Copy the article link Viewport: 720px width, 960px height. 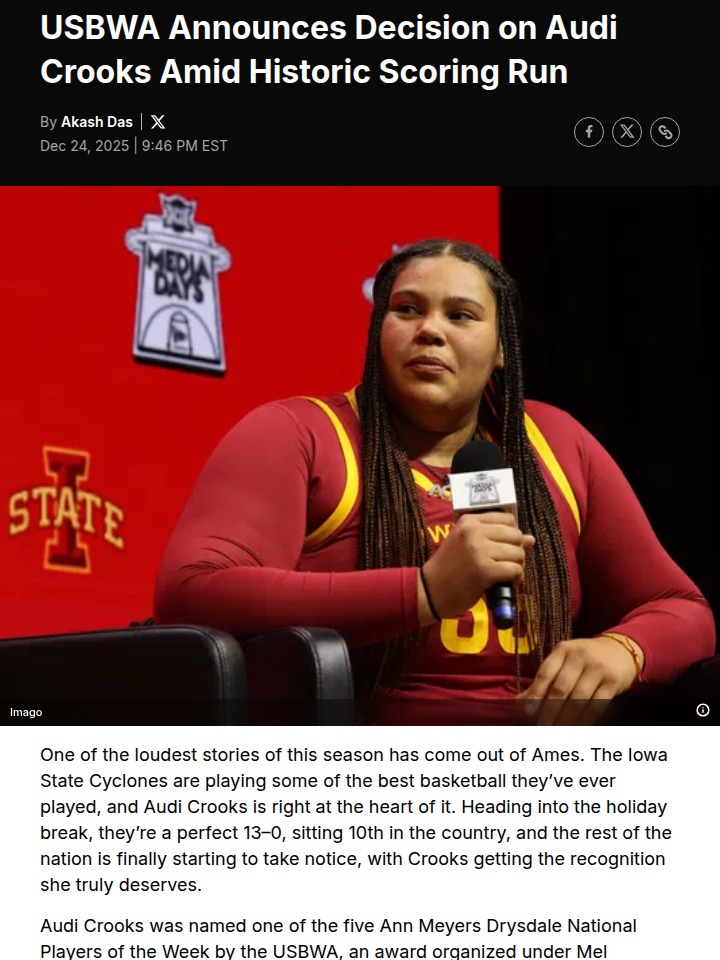tap(665, 132)
